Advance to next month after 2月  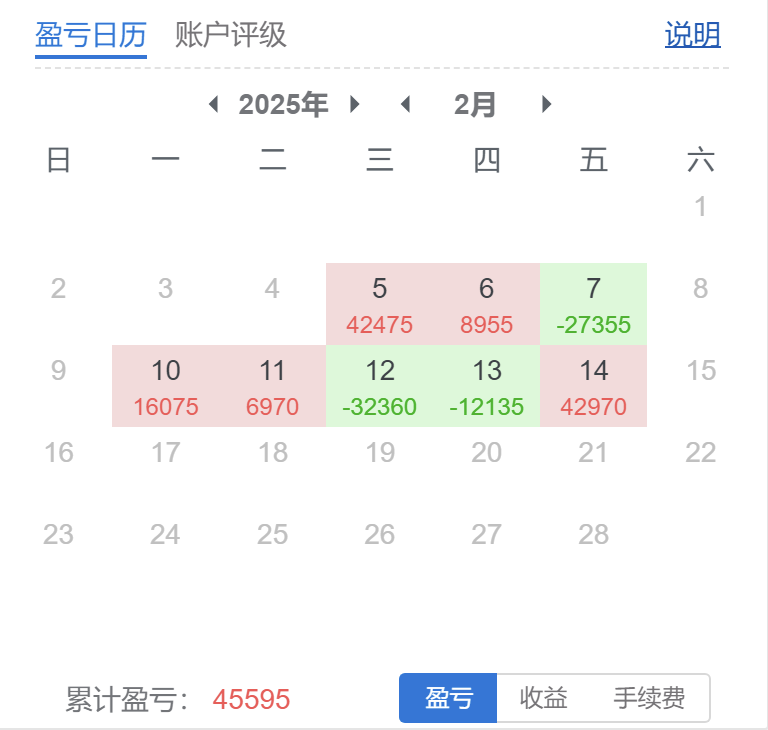pyautogui.click(x=546, y=104)
